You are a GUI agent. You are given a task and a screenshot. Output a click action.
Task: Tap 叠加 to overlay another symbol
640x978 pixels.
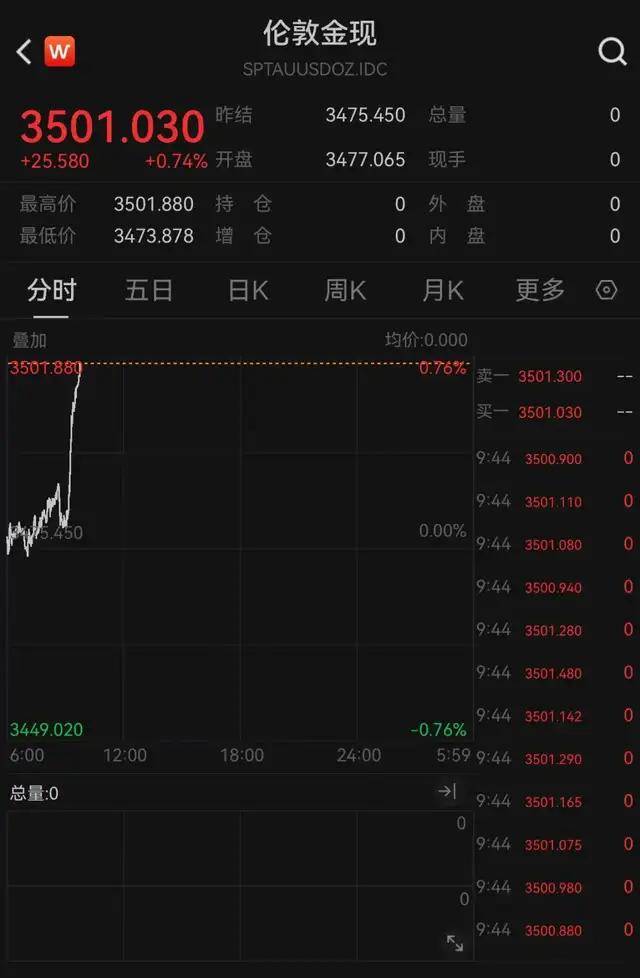point(29,341)
